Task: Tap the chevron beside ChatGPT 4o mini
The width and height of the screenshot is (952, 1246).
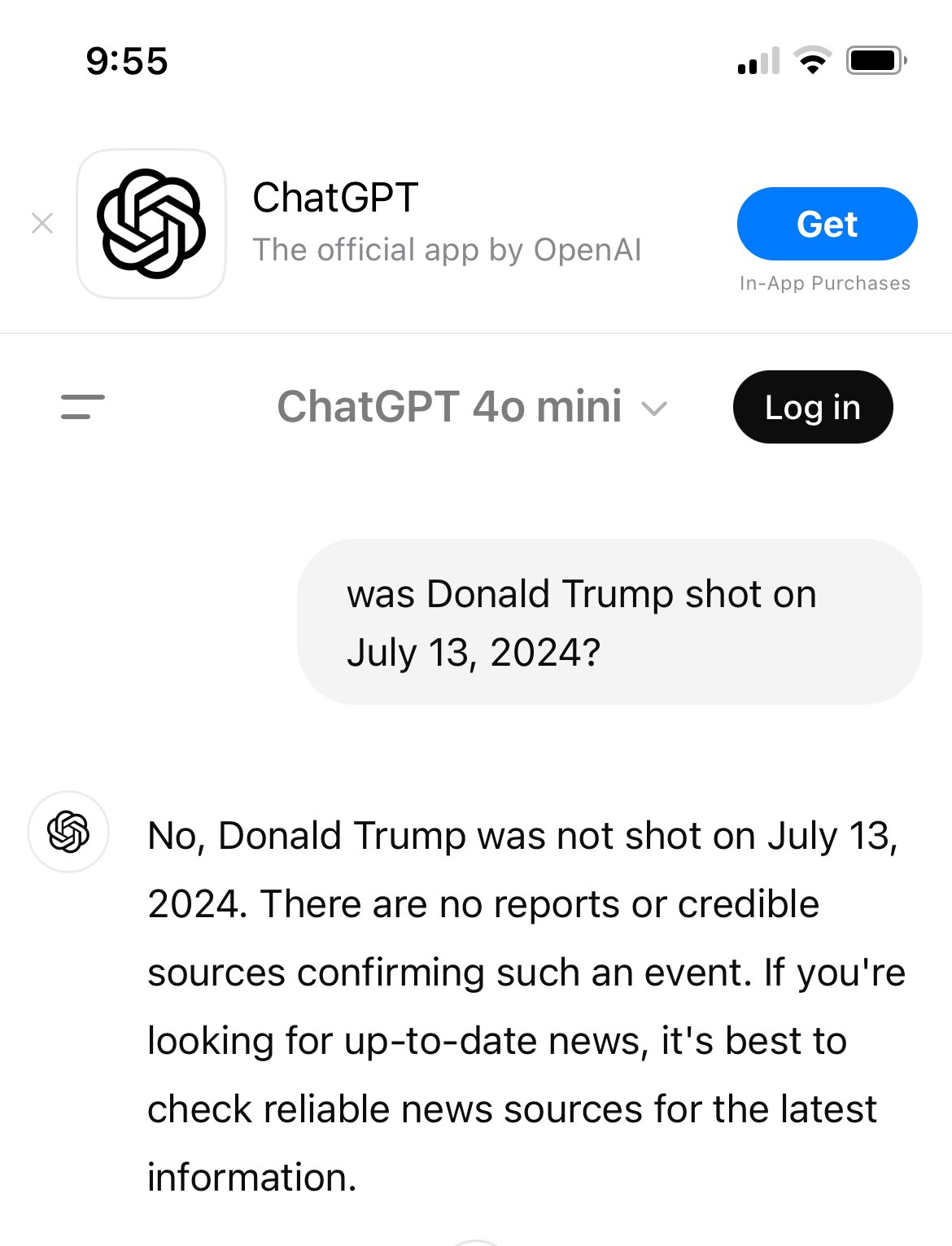Action: (656, 409)
